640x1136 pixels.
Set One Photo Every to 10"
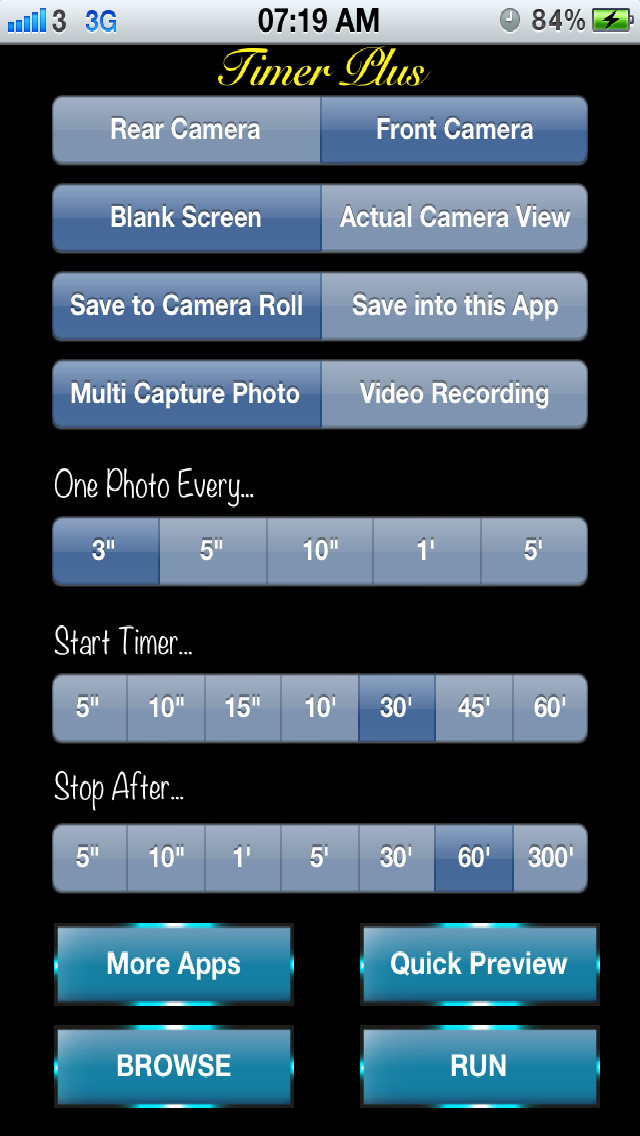(320, 551)
